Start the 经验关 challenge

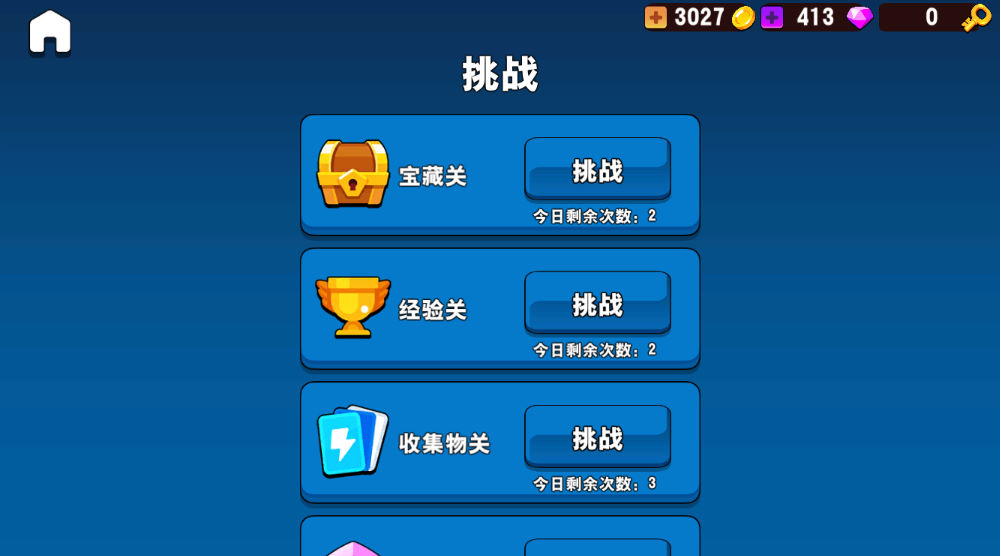(x=597, y=303)
